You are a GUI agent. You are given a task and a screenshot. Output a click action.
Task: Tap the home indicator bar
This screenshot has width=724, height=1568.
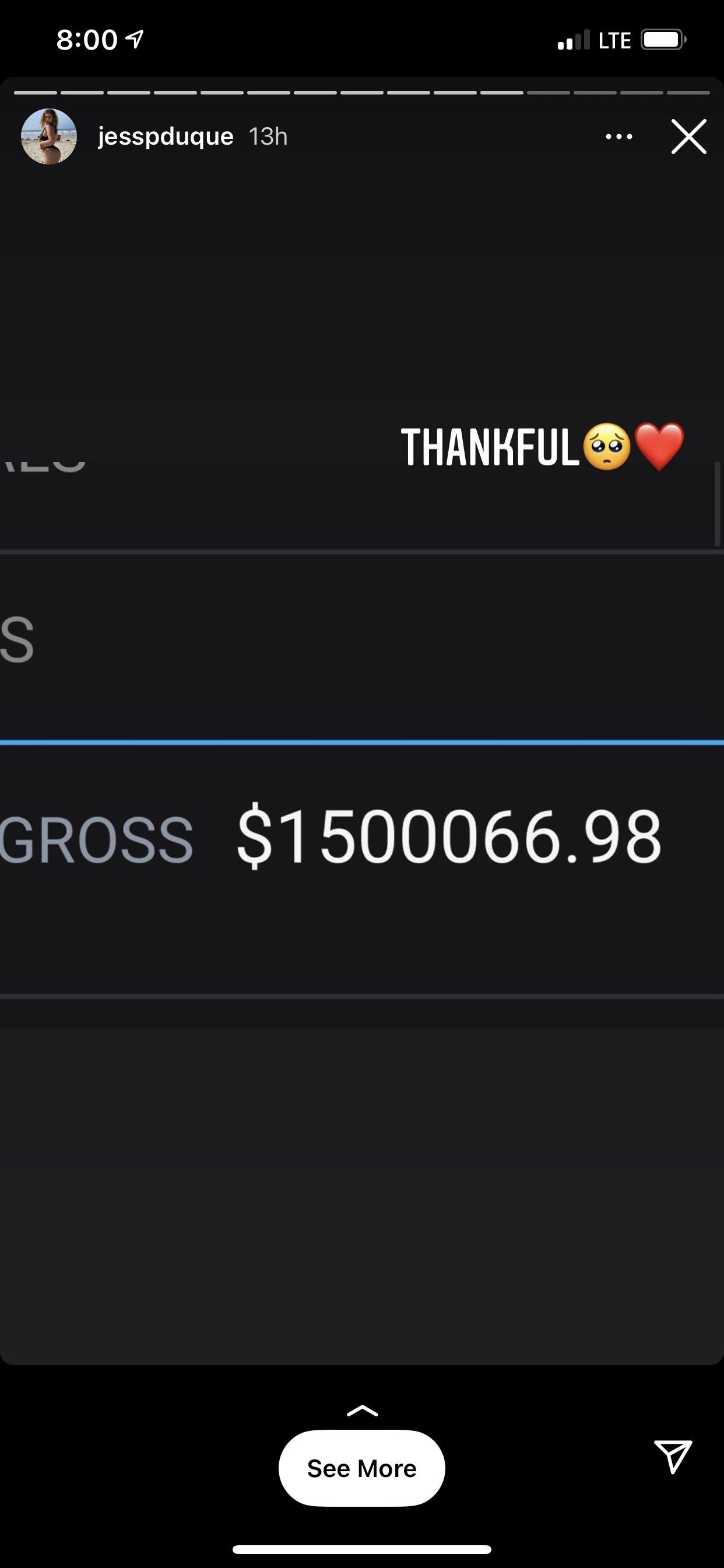pyautogui.click(x=362, y=1549)
